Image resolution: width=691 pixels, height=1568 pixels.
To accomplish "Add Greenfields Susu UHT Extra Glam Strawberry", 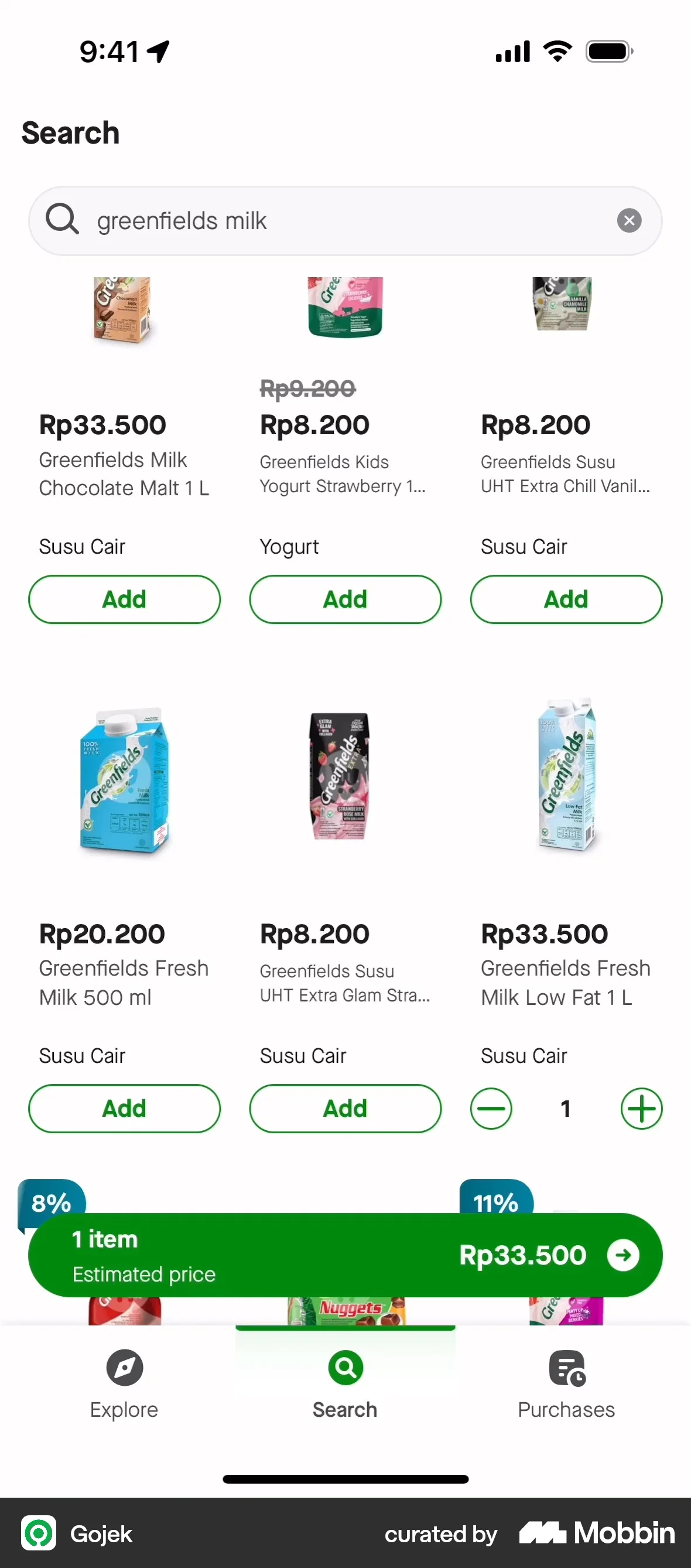I will click(345, 1109).
